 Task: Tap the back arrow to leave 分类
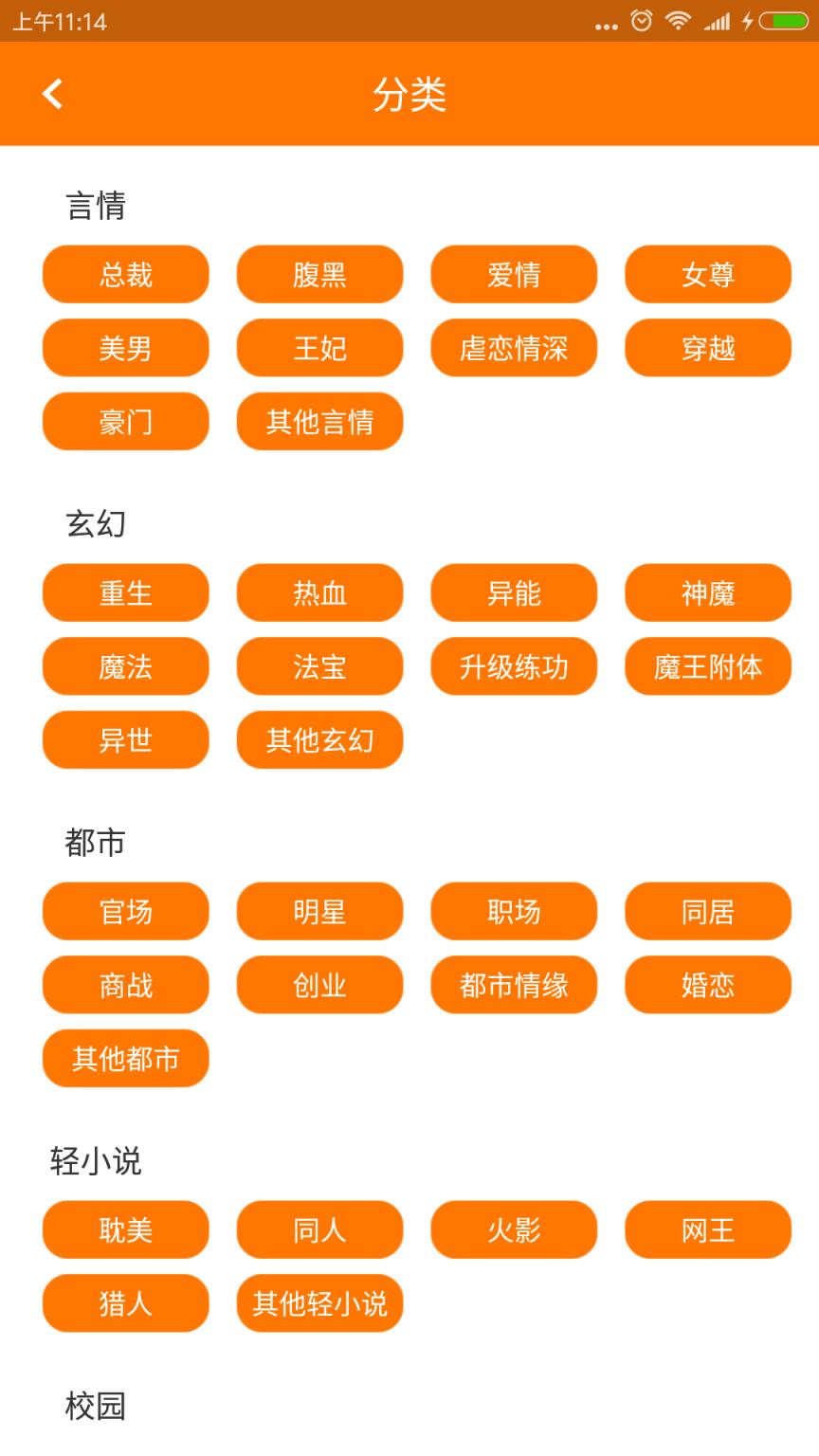(x=52, y=92)
